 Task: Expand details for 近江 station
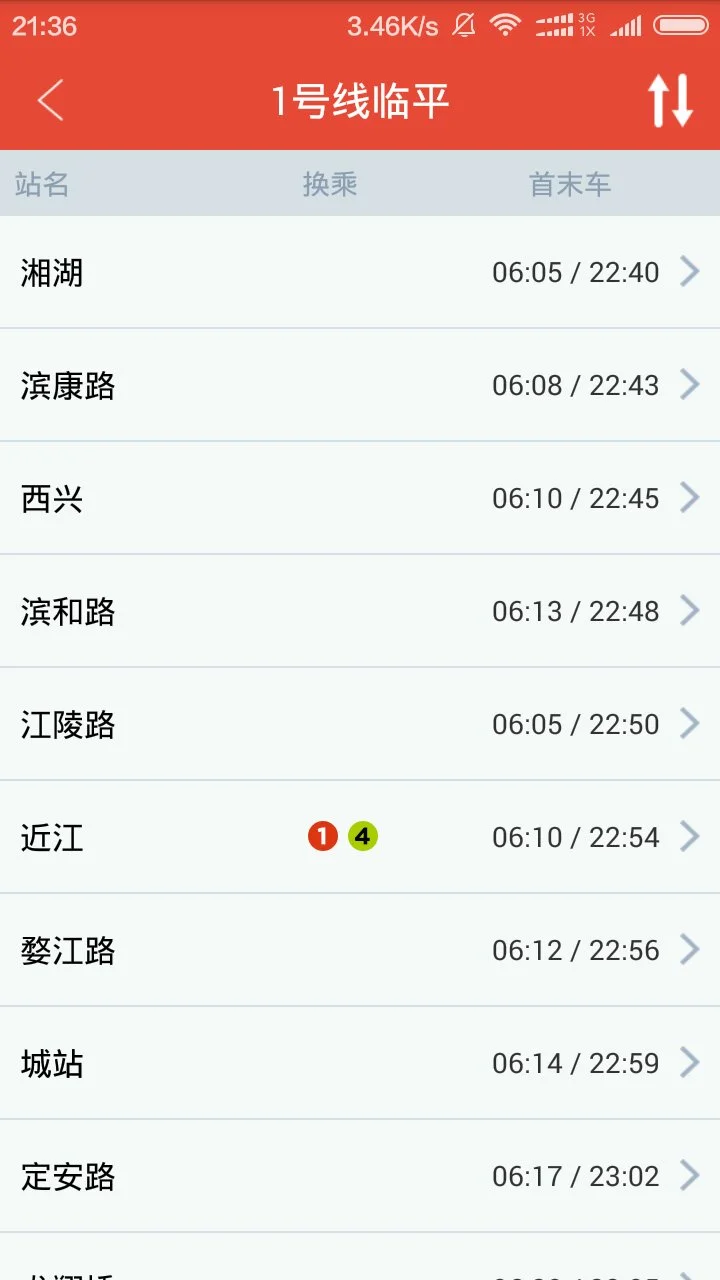pos(690,836)
